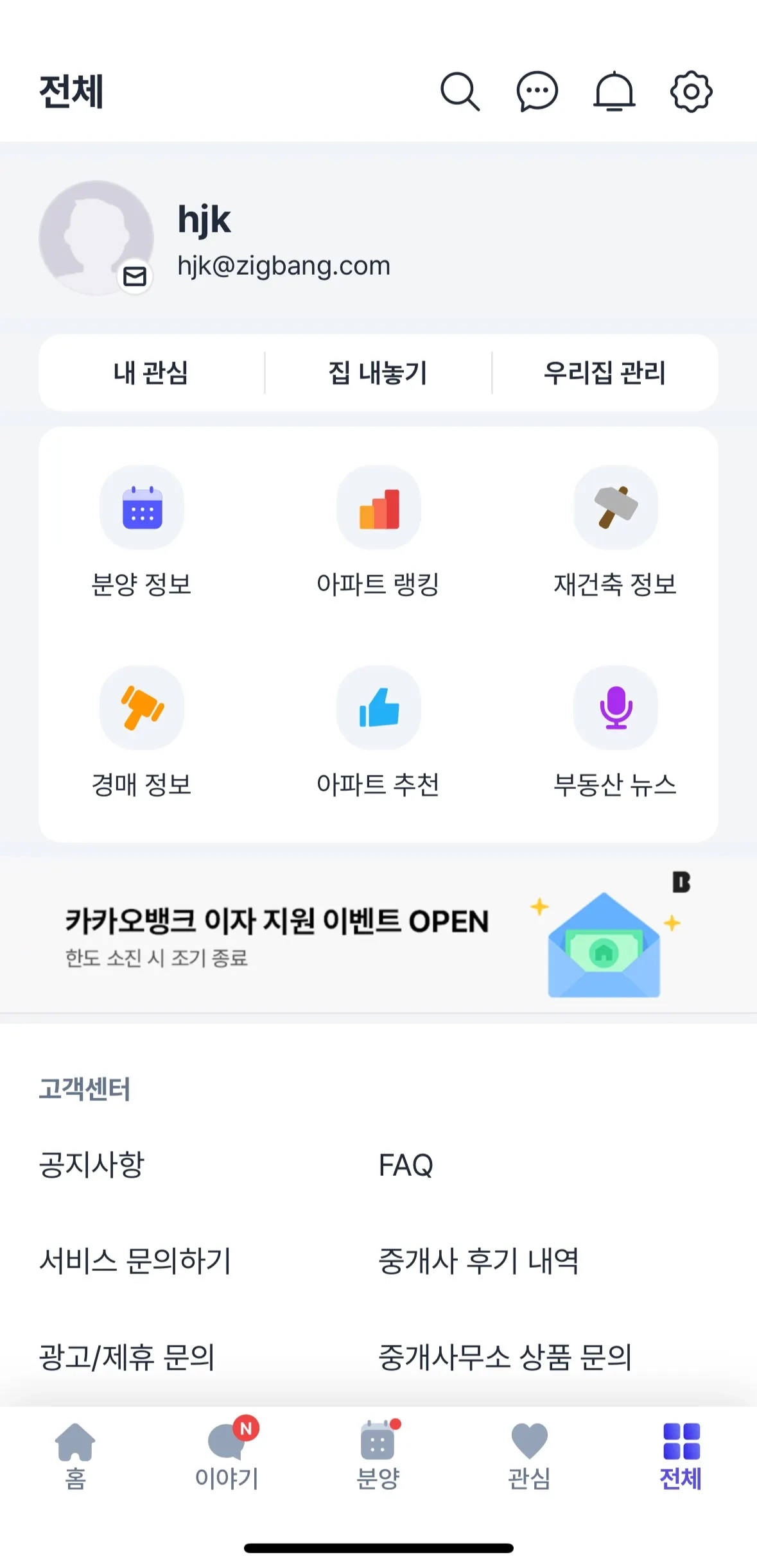757x1568 pixels.
Task: Open 공지사항
Action: click(x=92, y=1164)
